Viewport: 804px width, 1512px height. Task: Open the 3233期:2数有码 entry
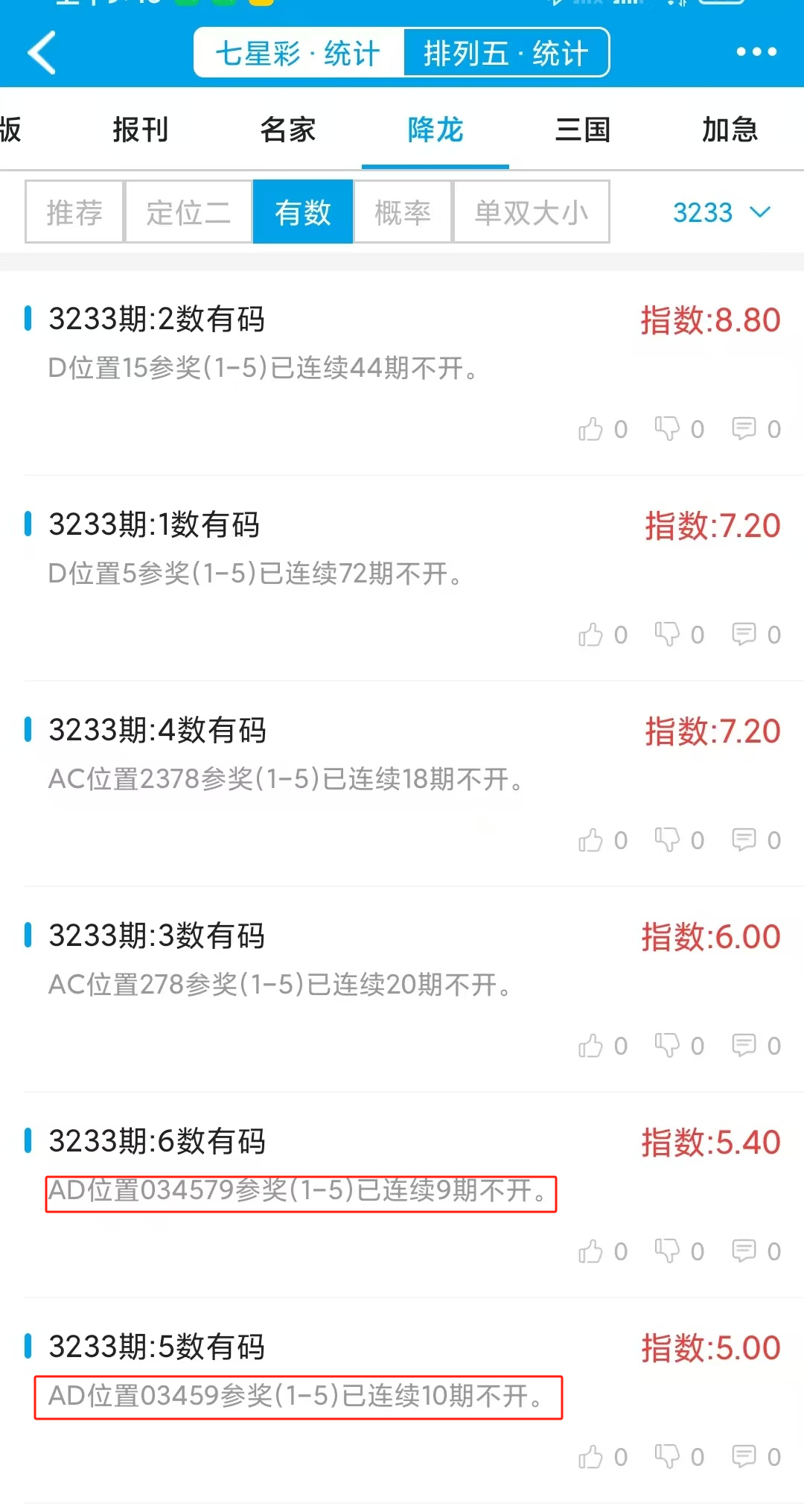(x=156, y=320)
